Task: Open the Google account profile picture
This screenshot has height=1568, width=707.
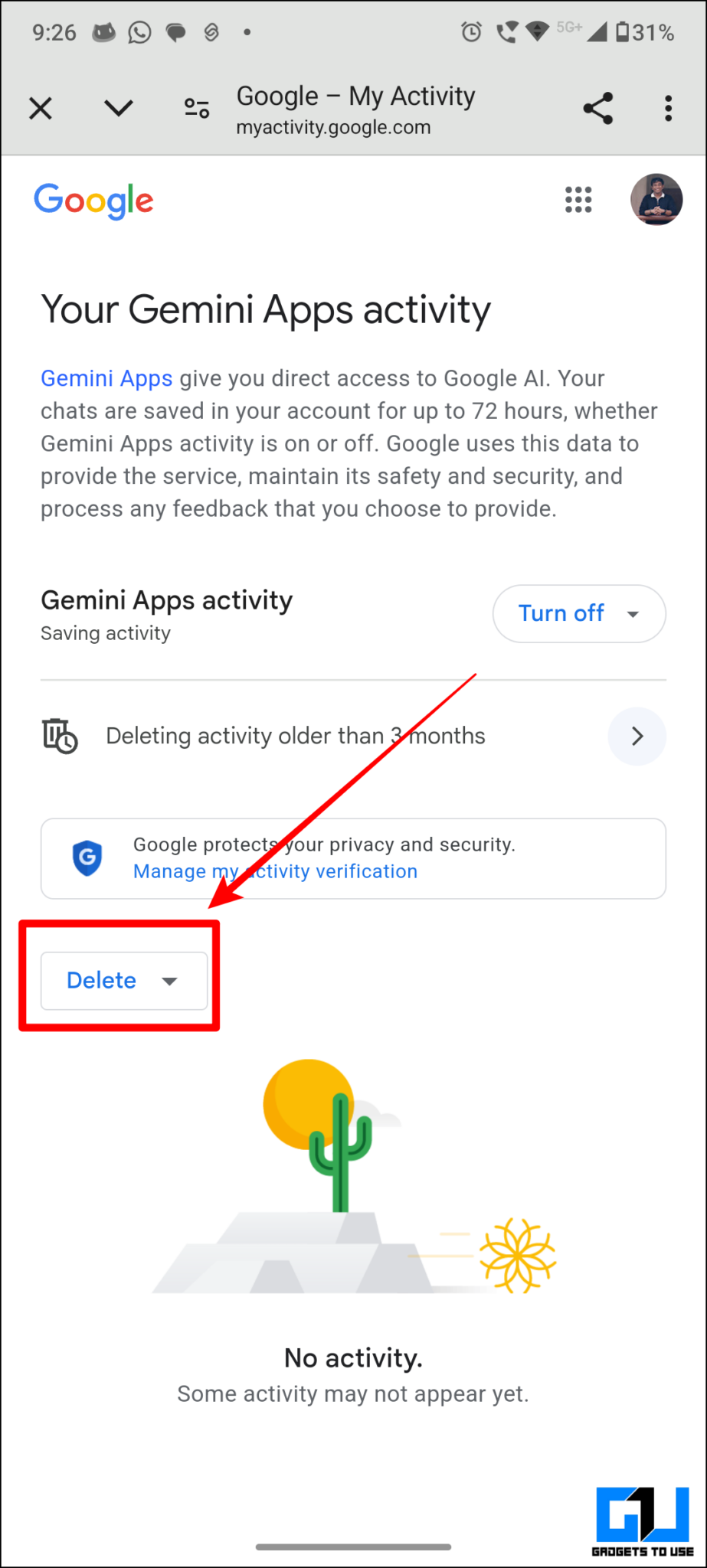Action: click(x=656, y=200)
